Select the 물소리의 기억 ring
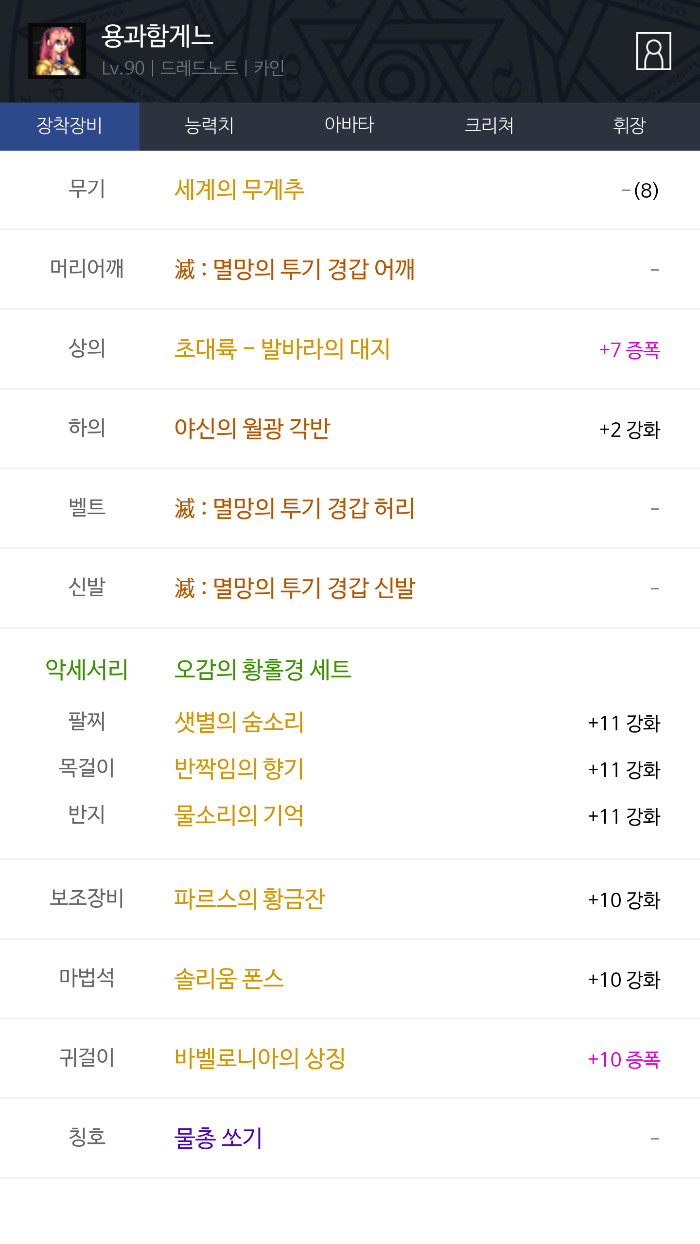 pyautogui.click(x=239, y=816)
